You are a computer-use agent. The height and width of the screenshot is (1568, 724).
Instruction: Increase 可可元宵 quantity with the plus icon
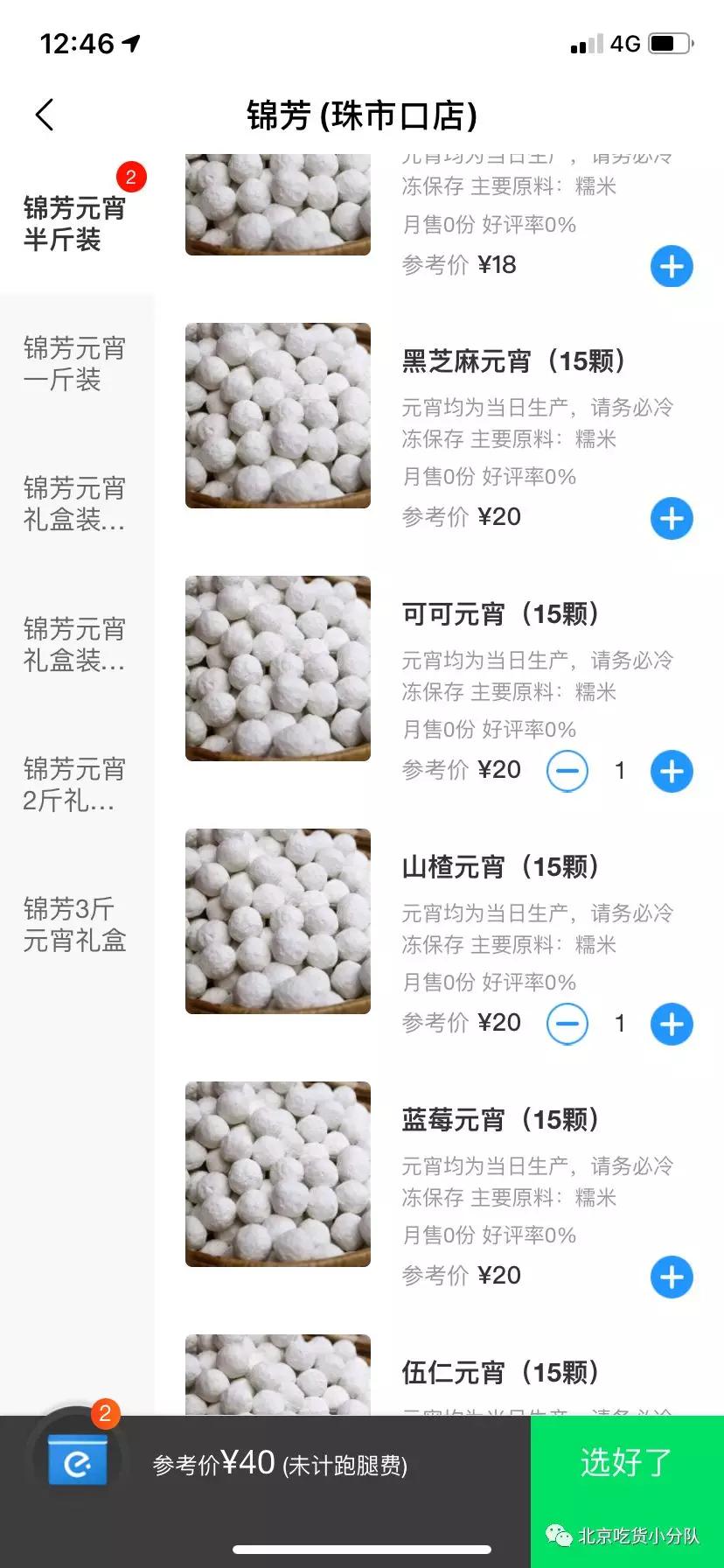[671, 771]
